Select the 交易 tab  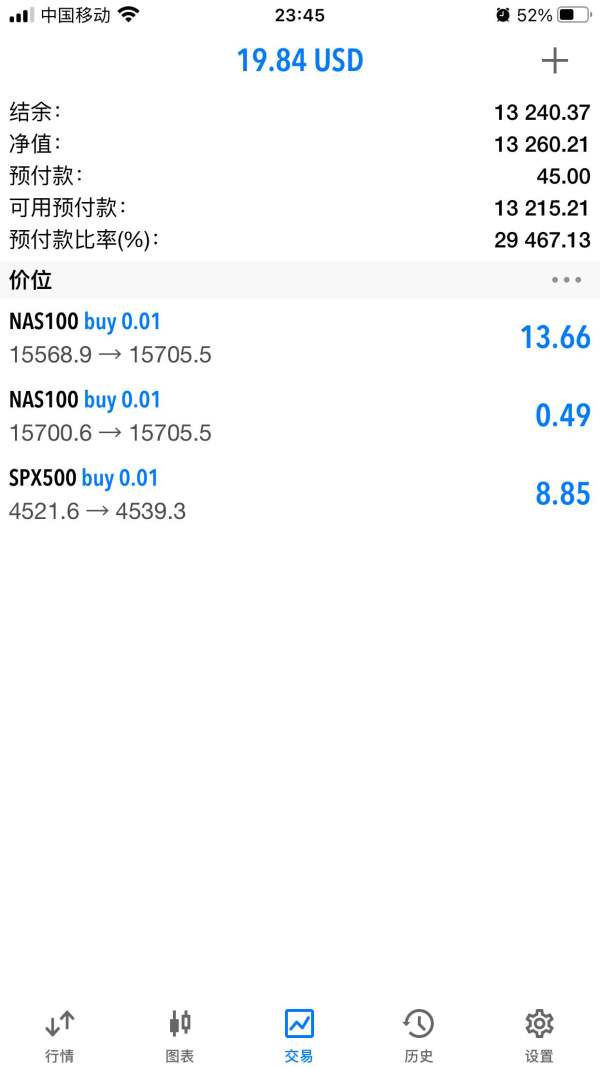coord(299,1034)
